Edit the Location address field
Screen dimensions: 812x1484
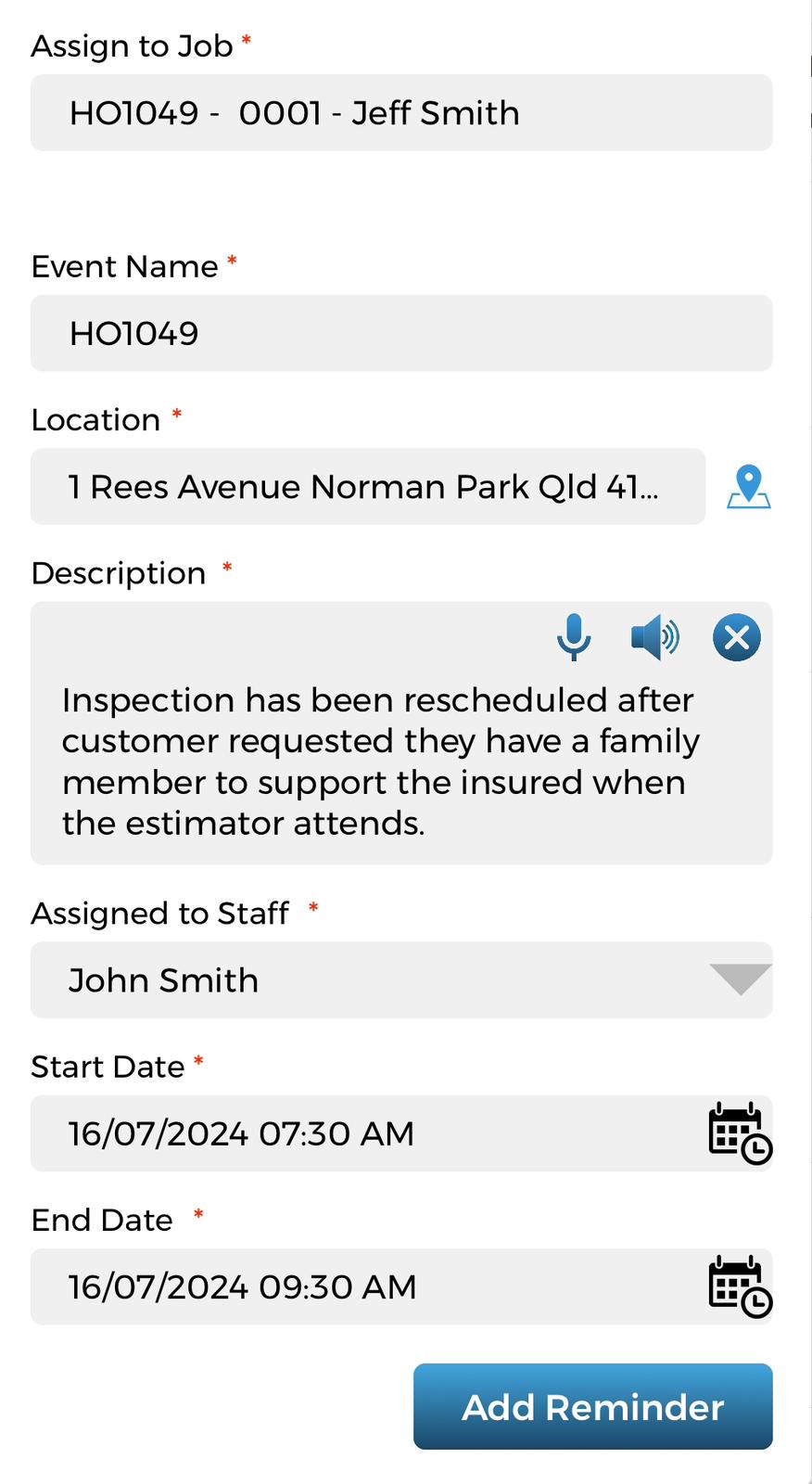[x=367, y=487]
